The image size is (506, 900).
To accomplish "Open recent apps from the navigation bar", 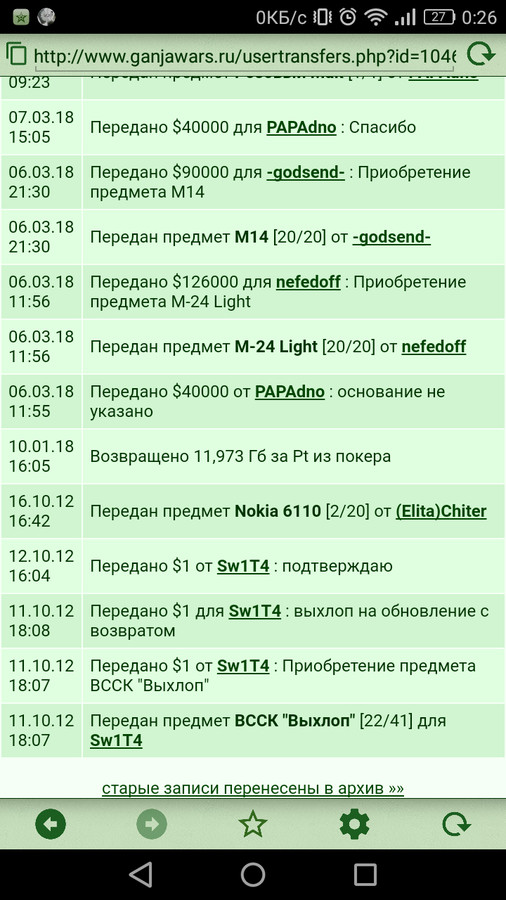I will pyautogui.click(x=365, y=874).
